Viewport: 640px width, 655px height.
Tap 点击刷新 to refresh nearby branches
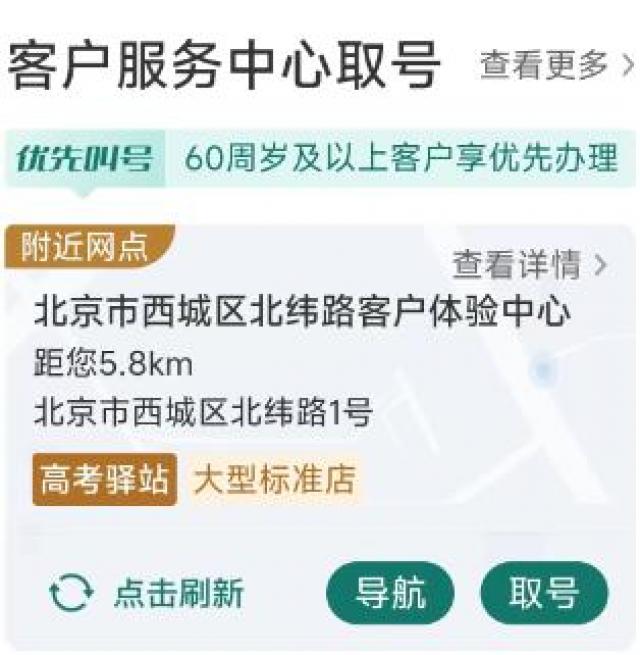click(146, 593)
